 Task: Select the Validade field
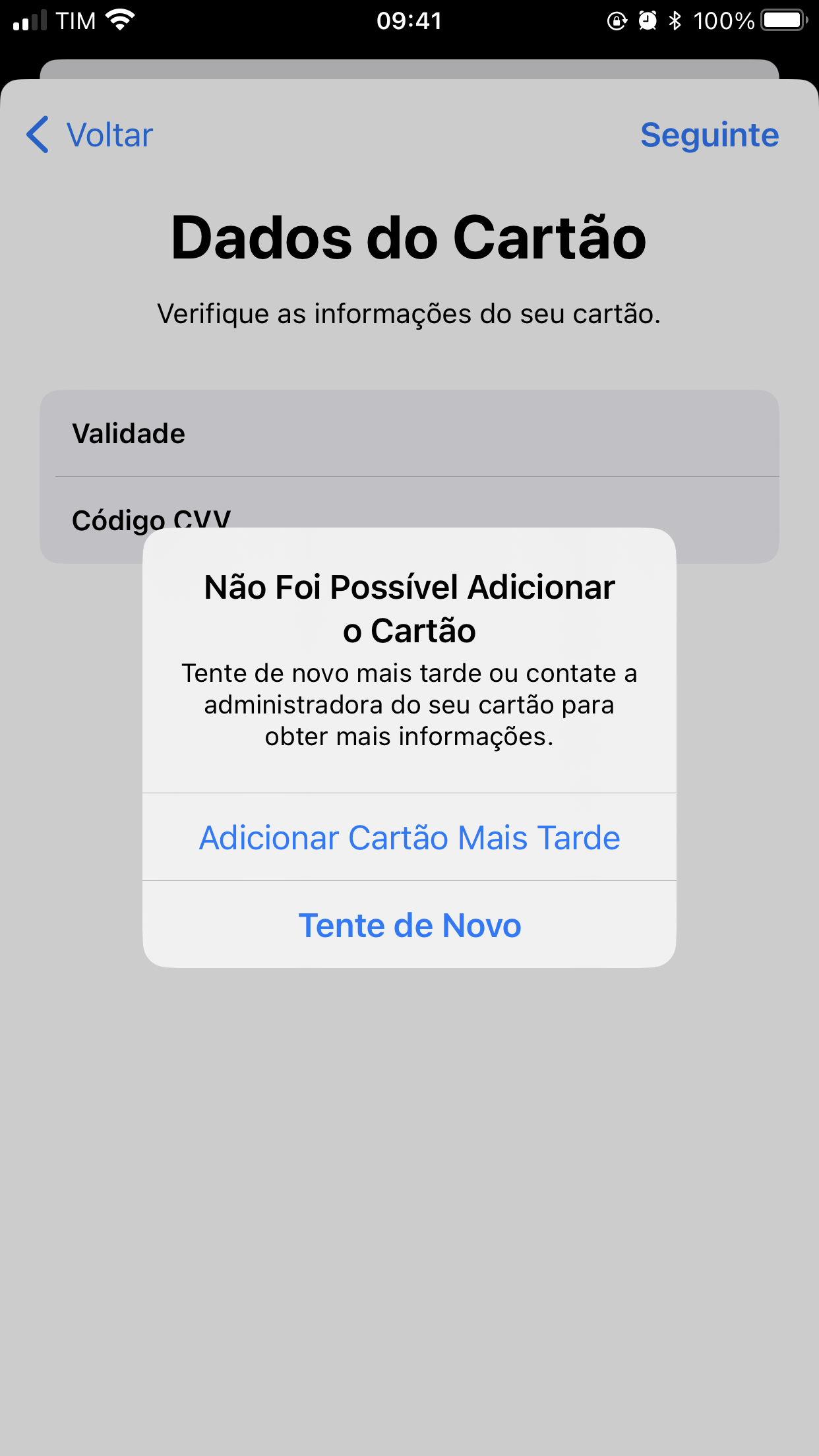tap(409, 433)
